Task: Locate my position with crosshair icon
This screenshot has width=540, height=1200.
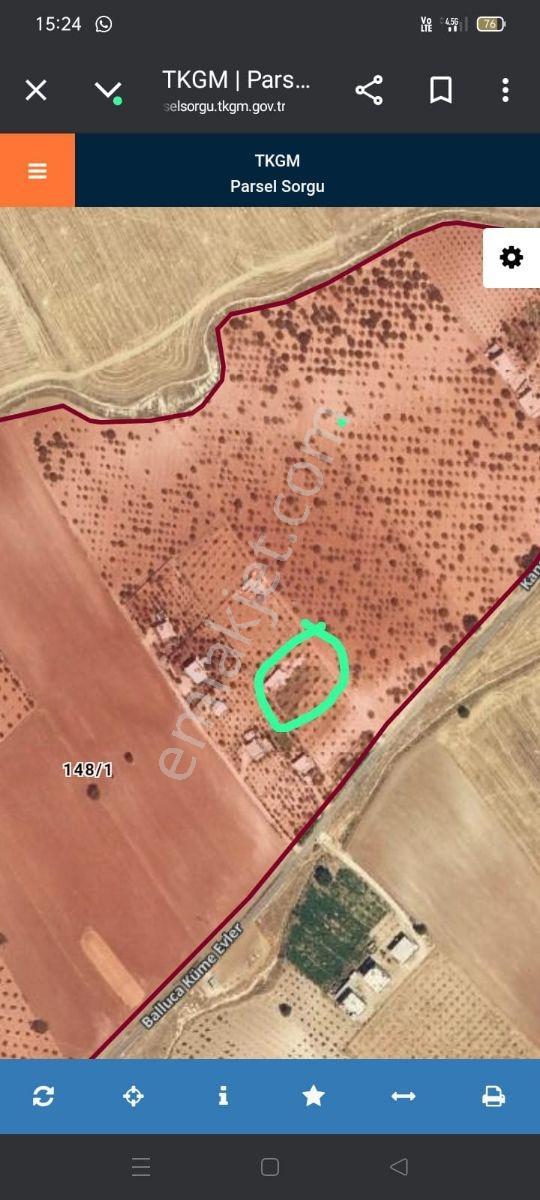Action: coord(133,1096)
